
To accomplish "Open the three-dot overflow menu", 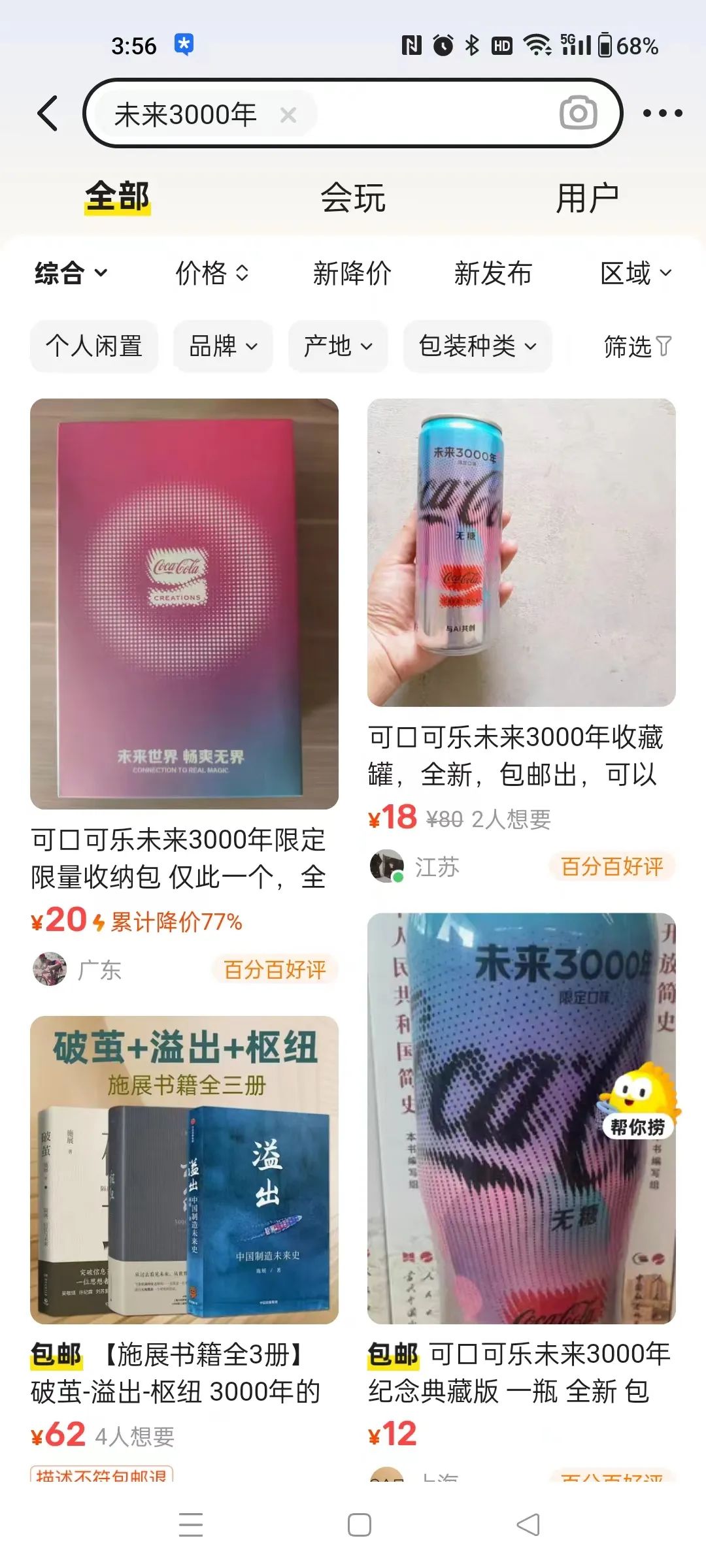I will click(x=663, y=113).
